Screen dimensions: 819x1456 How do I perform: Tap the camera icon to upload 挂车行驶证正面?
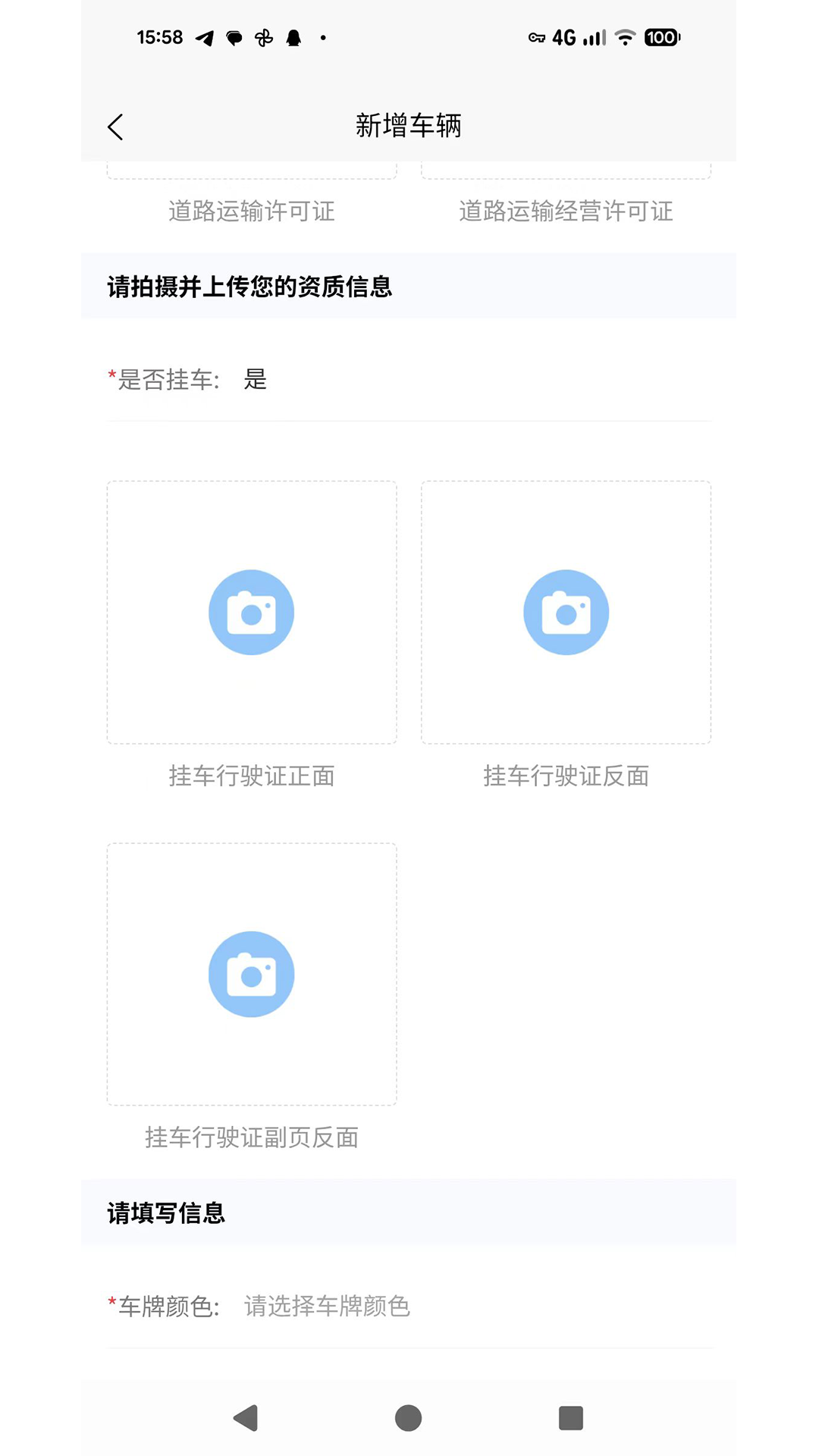(252, 612)
